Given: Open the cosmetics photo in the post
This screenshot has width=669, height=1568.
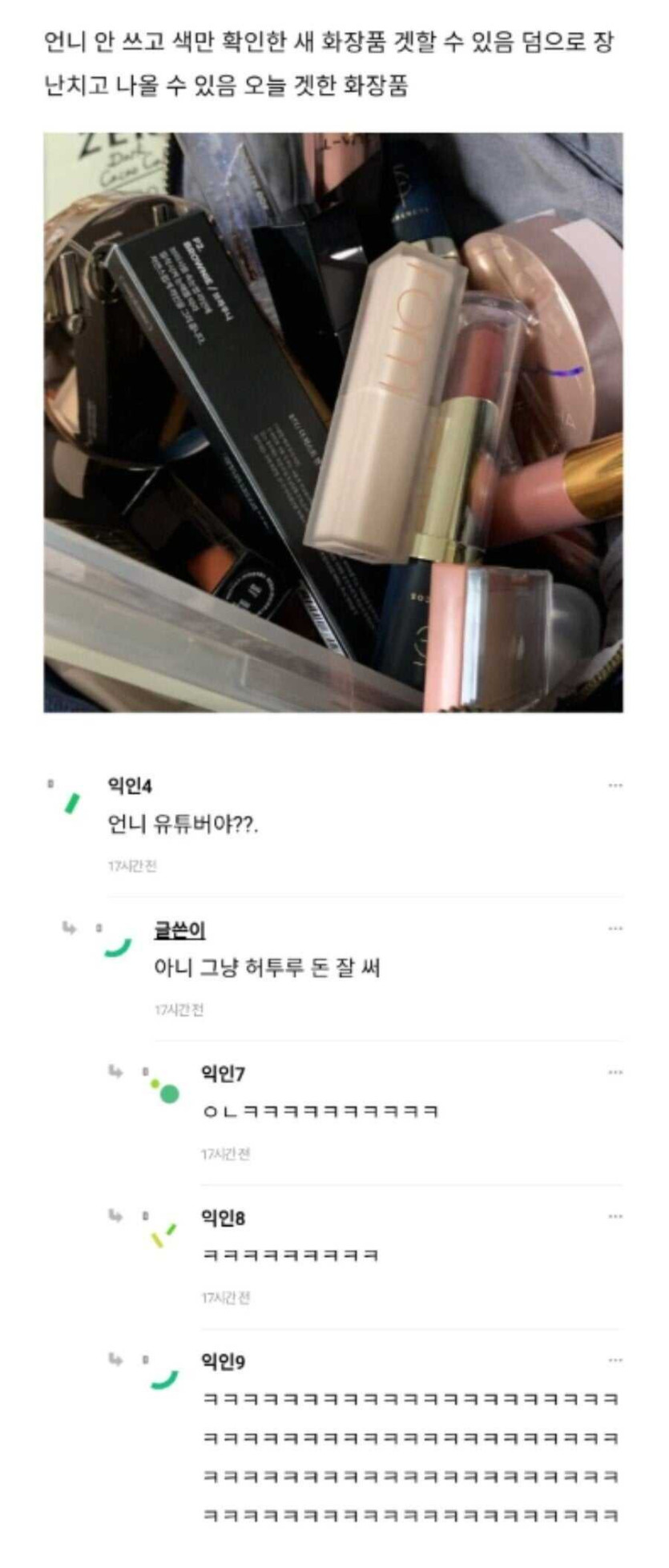Looking at the screenshot, I should (x=332, y=422).
